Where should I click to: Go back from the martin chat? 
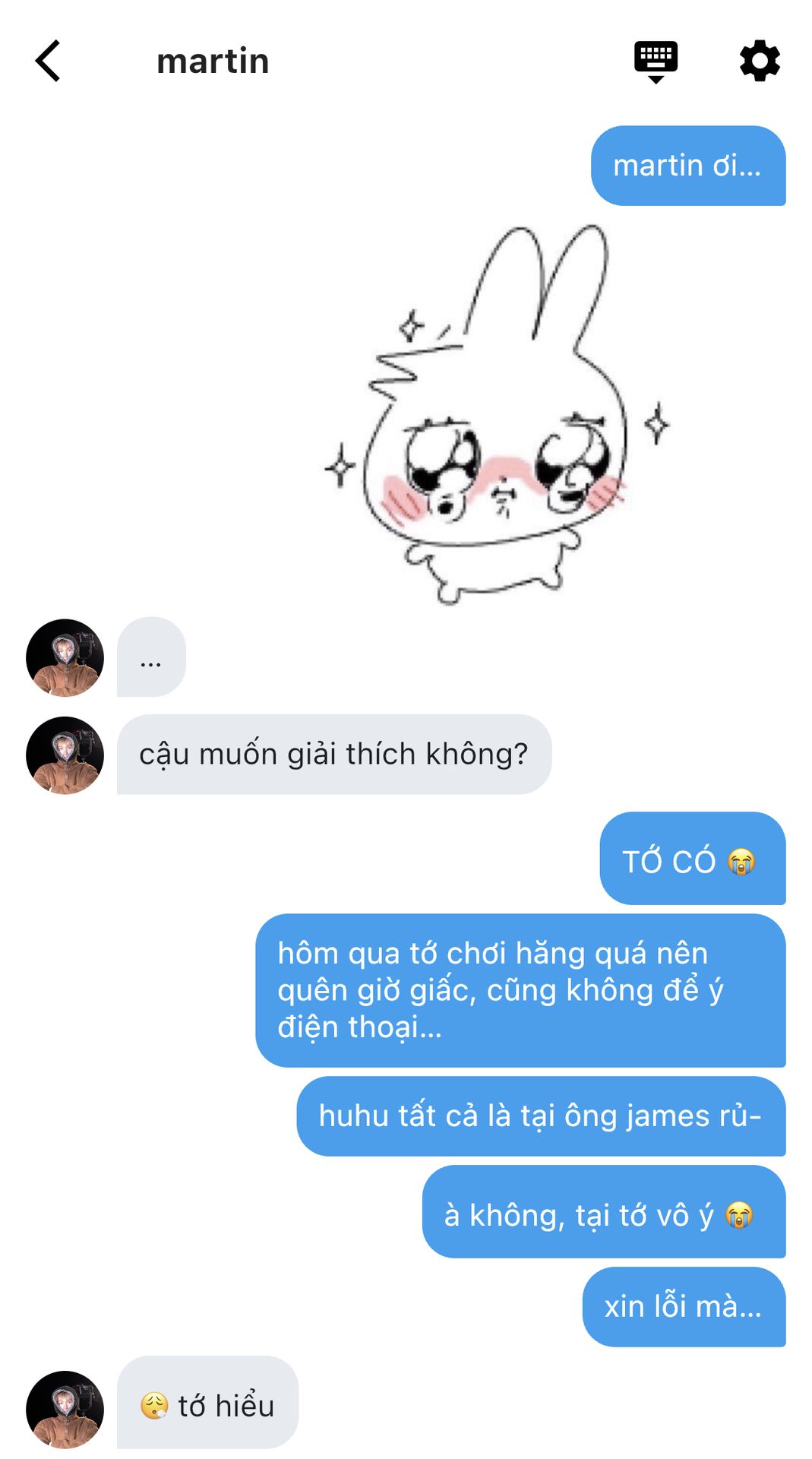coord(48,61)
